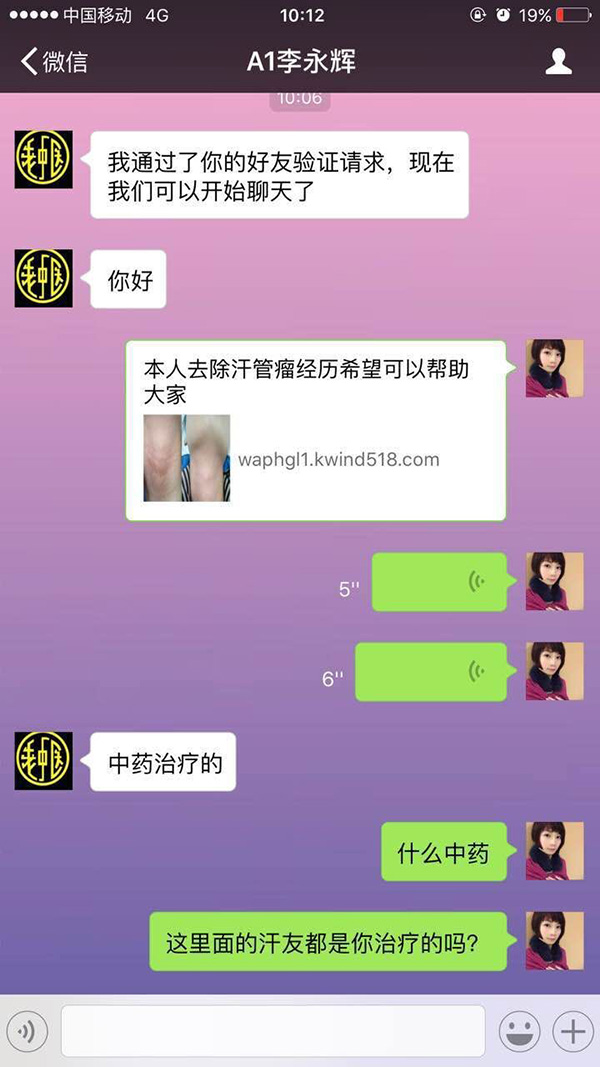600x1067 pixels.
Task: Play the 5-second voice message
Action: pos(440,582)
